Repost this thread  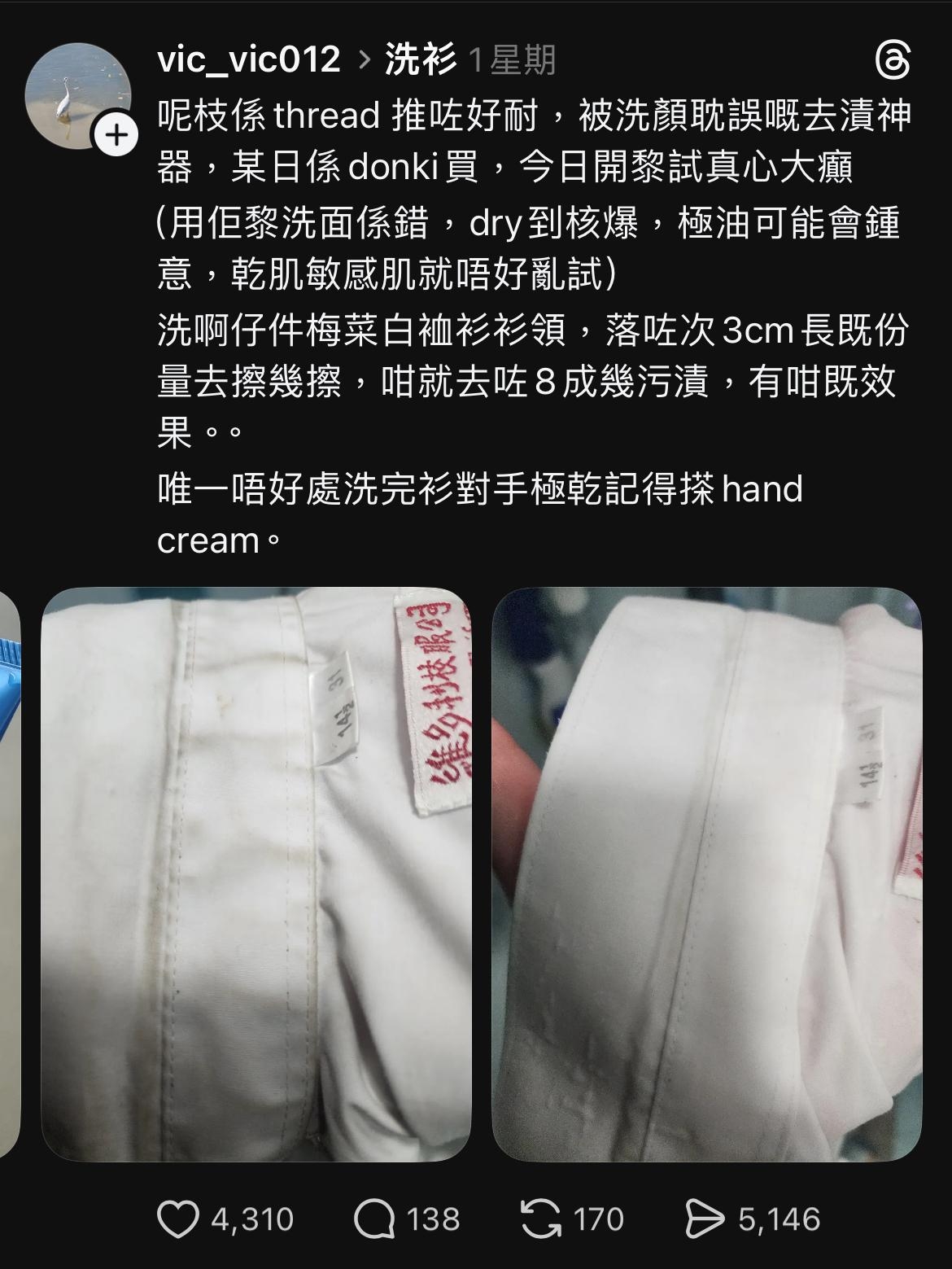pos(540,1219)
